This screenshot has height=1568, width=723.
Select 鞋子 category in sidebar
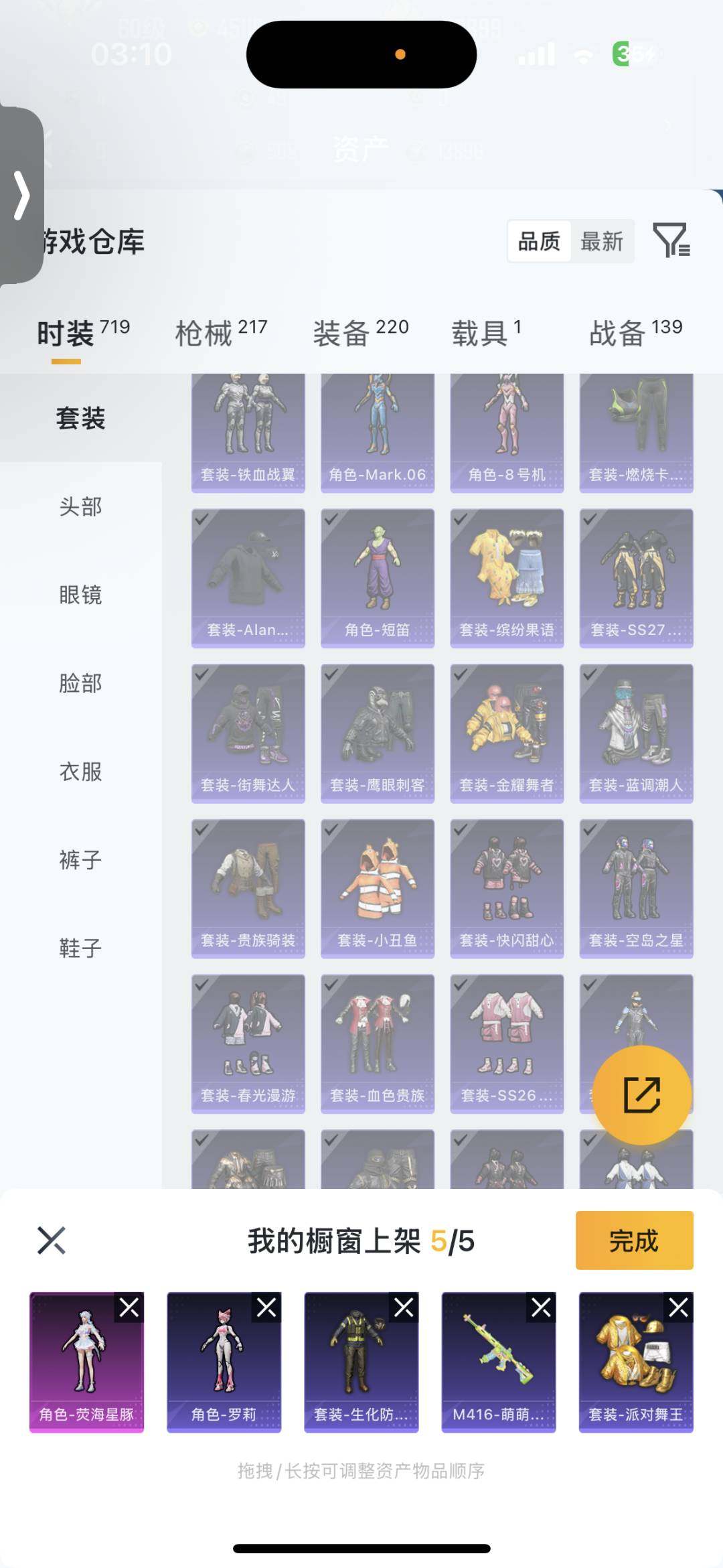click(80, 948)
